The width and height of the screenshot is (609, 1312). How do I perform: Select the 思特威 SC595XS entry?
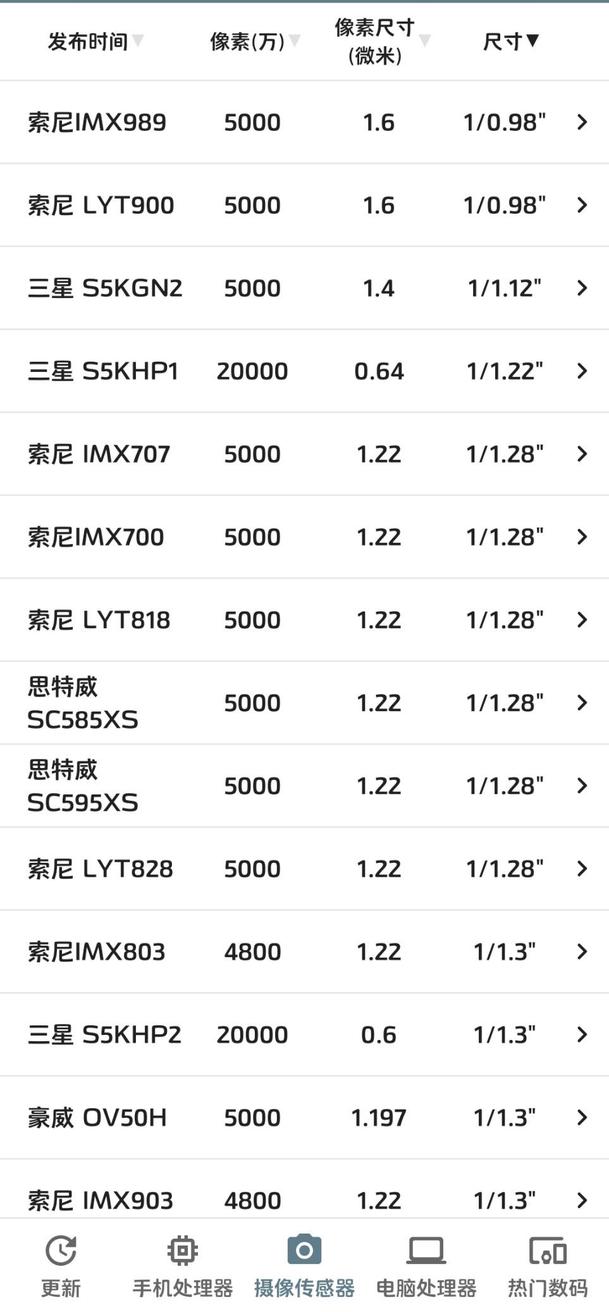coord(304,786)
